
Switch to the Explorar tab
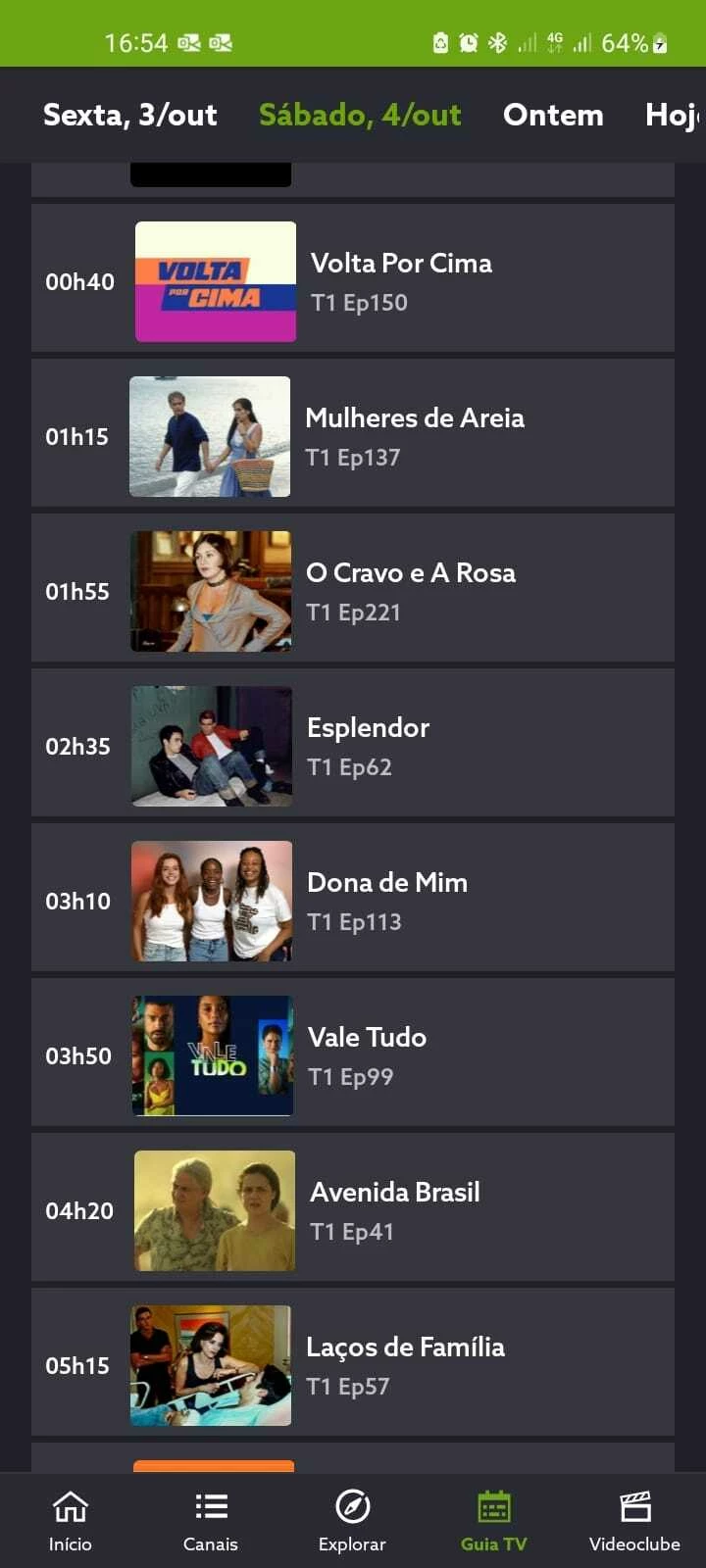[x=352, y=1521]
